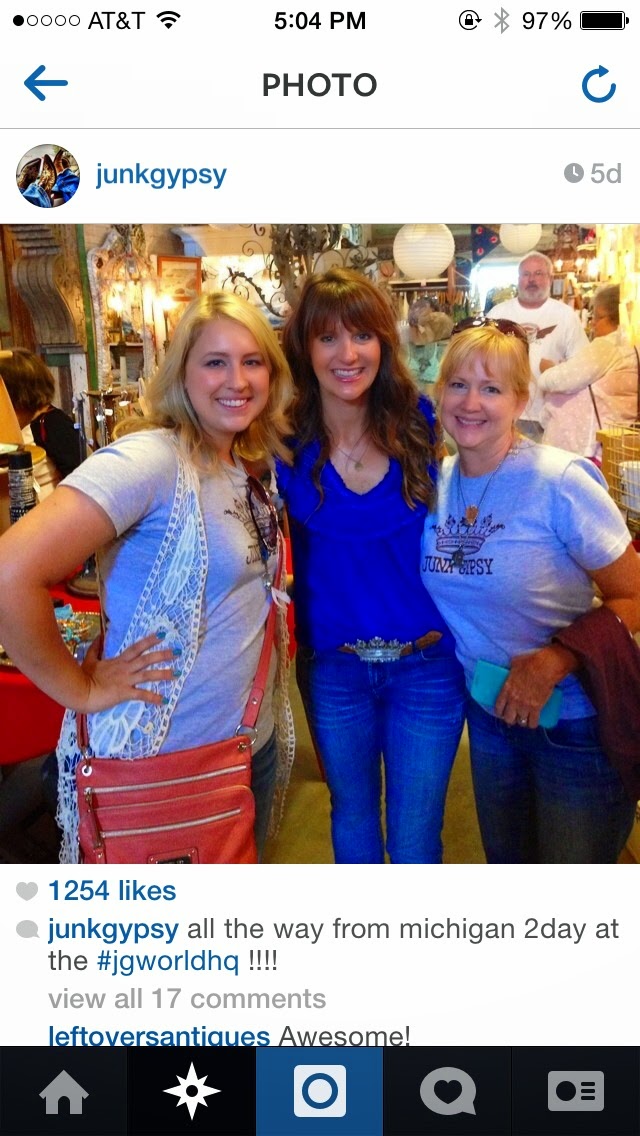View the 1254 likes list
640x1136 pixels.
(x=112, y=890)
